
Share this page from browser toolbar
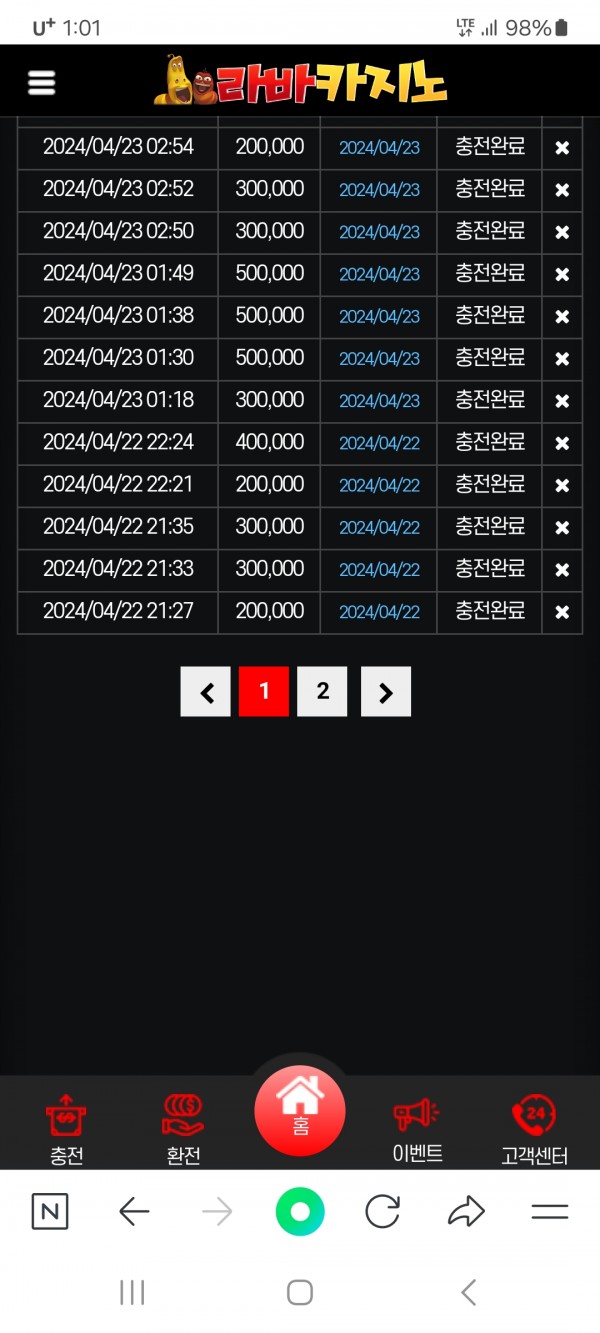(x=466, y=1213)
